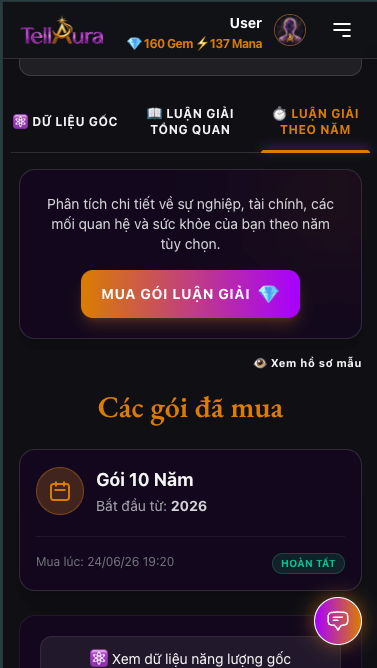Tap the TellAura logo to go home

pos(62,32)
